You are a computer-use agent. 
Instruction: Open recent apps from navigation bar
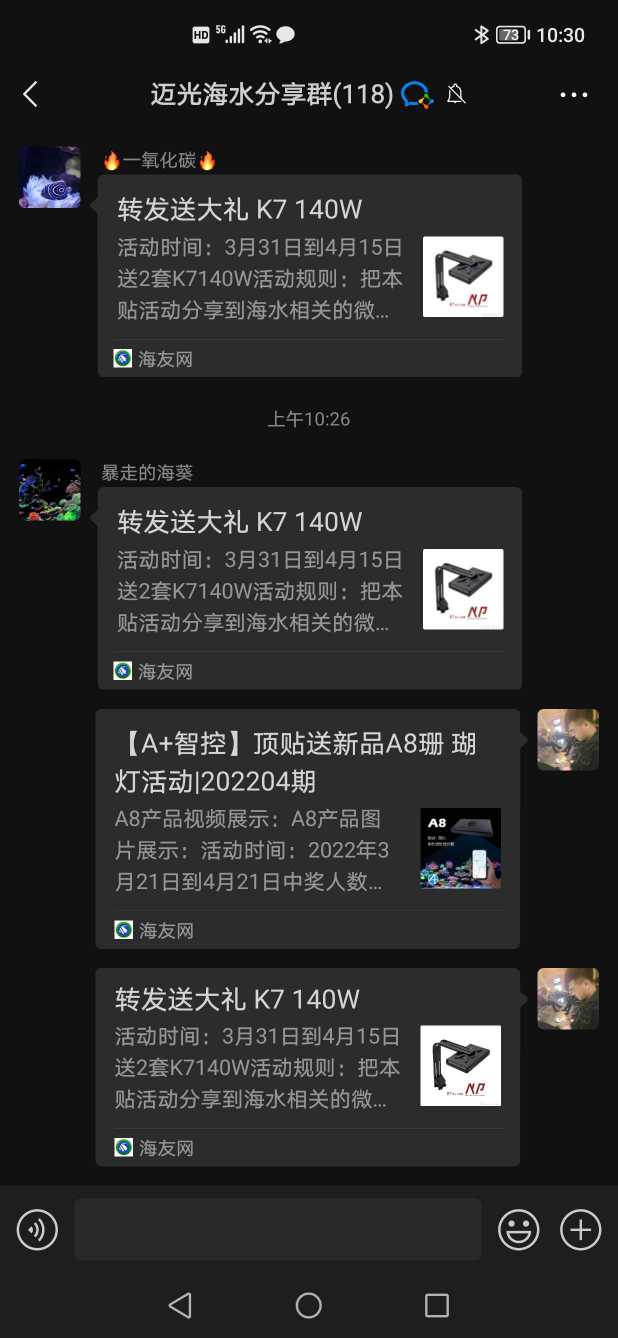click(x=437, y=1305)
